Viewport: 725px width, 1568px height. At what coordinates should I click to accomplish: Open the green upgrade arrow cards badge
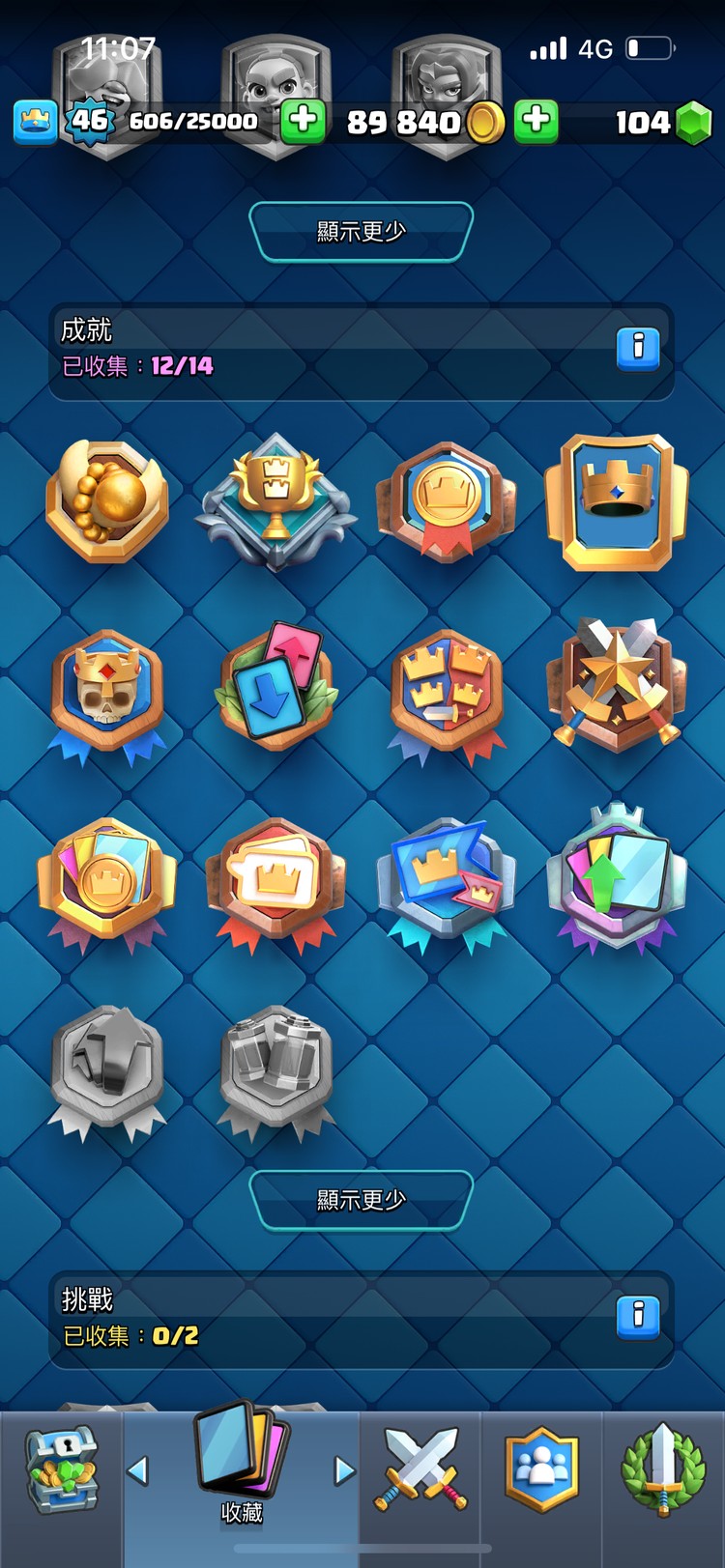pyautogui.click(x=616, y=876)
